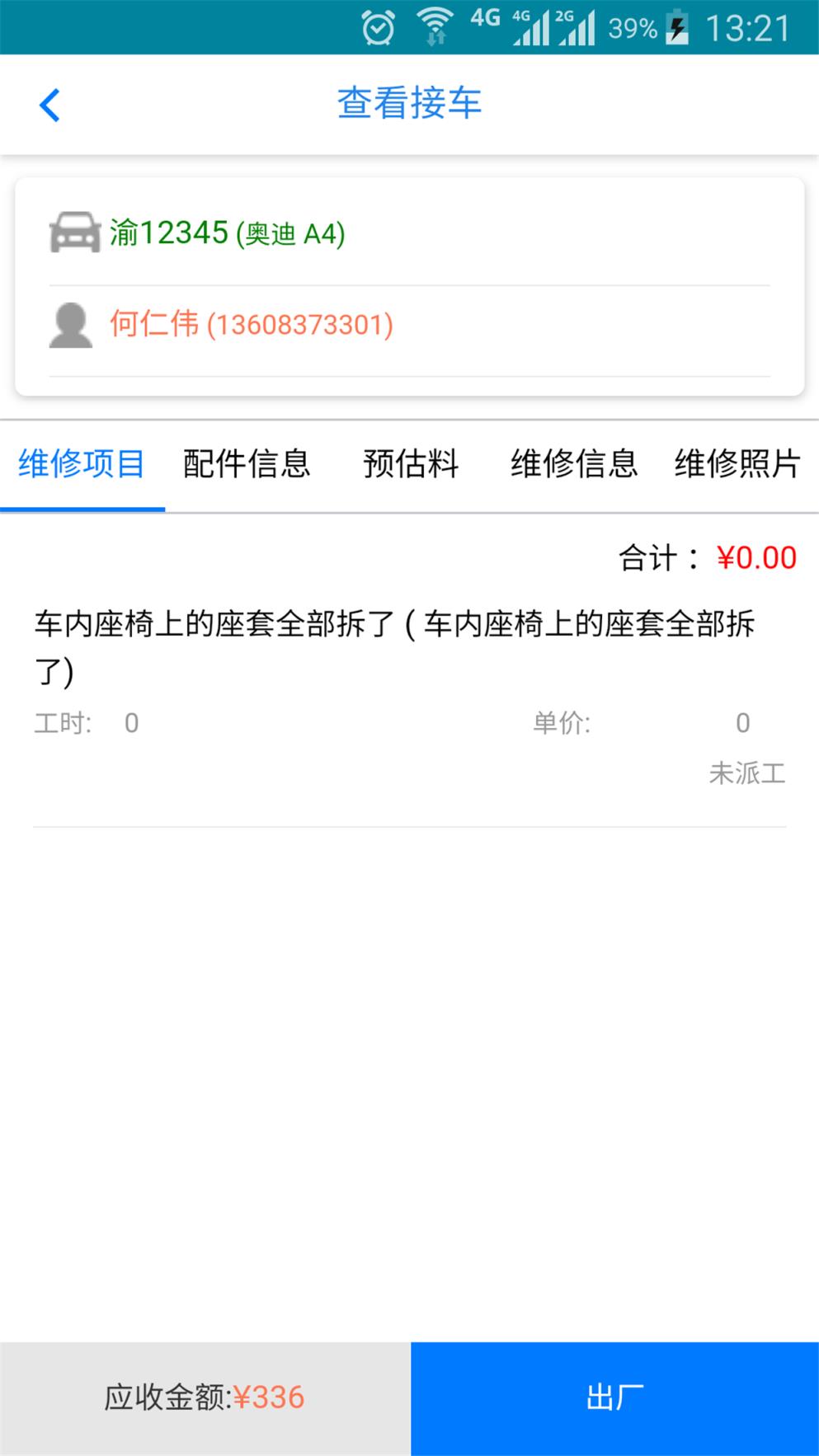The height and width of the screenshot is (1456, 819).
Task: Keep the 维修项目 tab selected
Action: [79, 464]
